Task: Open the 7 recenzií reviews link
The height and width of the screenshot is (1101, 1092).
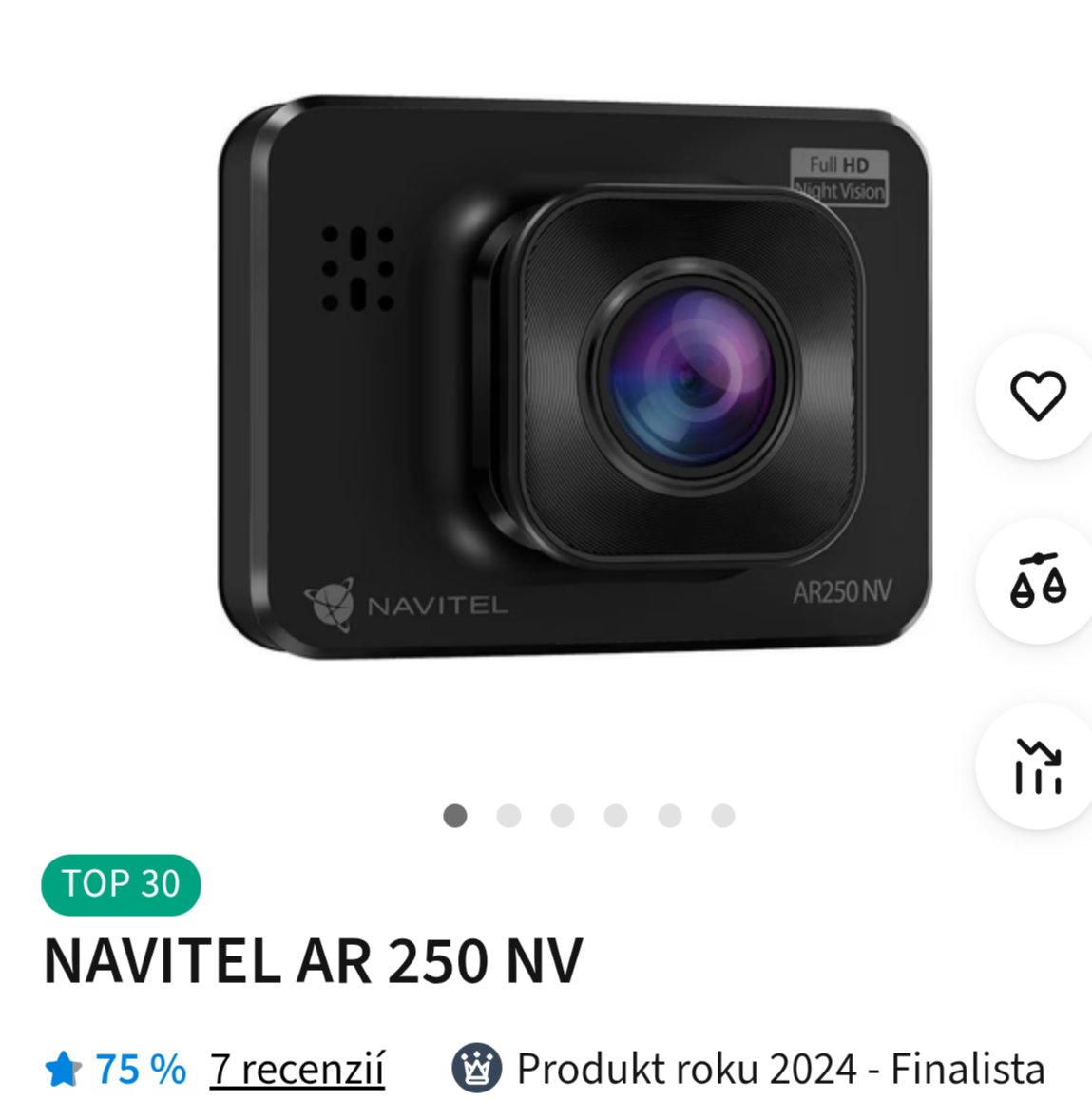Action: coord(297,1069)
